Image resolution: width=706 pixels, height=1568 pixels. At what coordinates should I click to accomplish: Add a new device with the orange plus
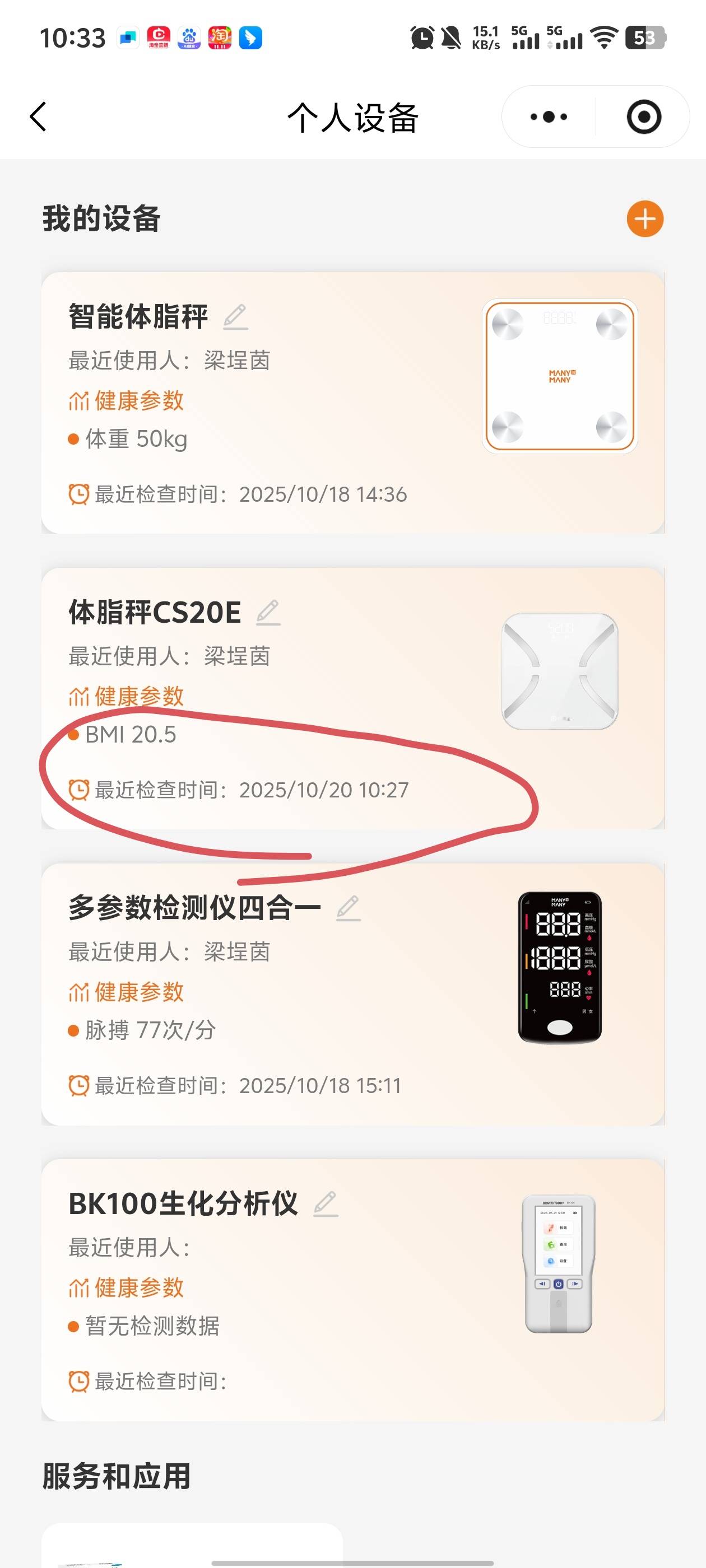[644, 218]
